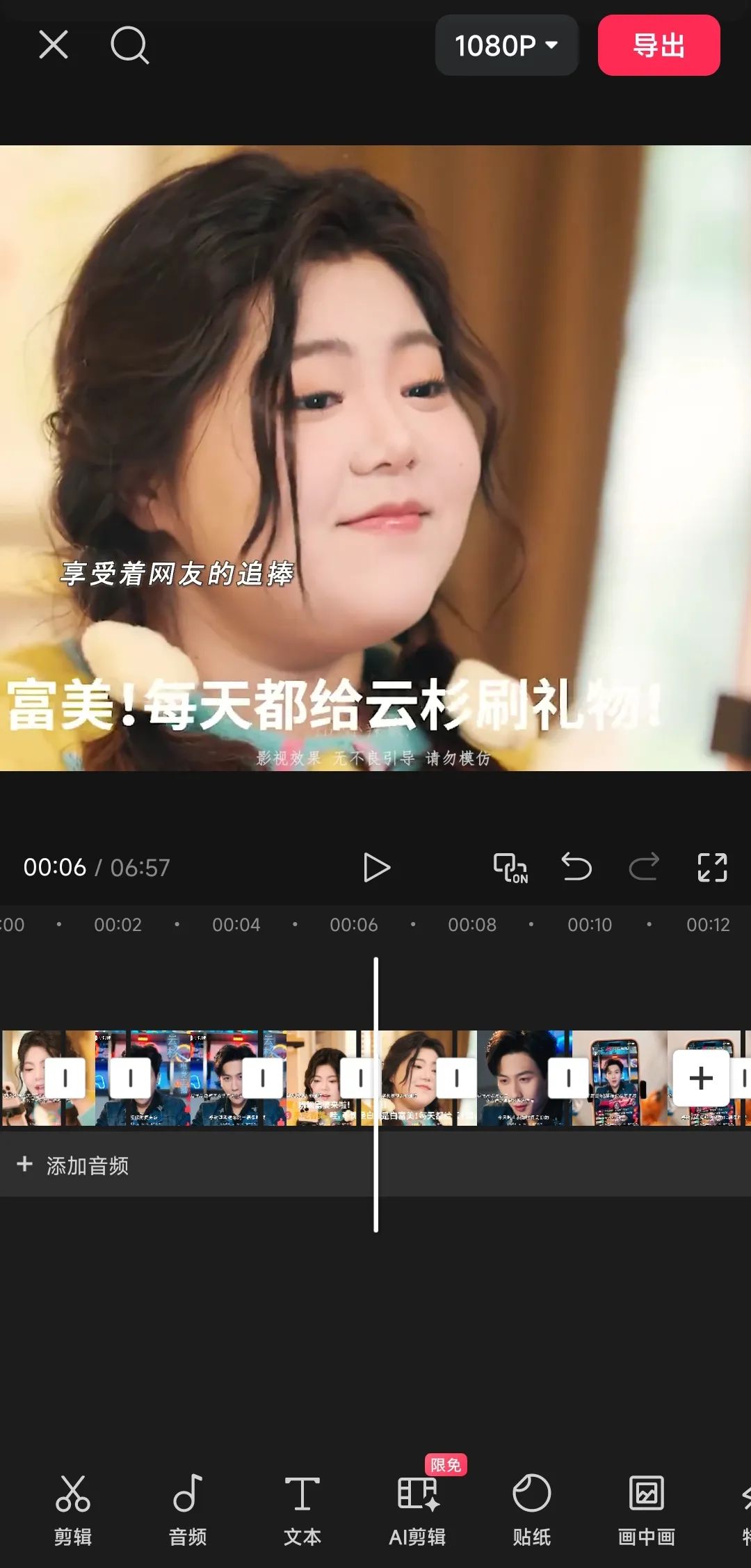Open the 1080P resolution dropdown

pyautogui.click(x=506, y=45)
